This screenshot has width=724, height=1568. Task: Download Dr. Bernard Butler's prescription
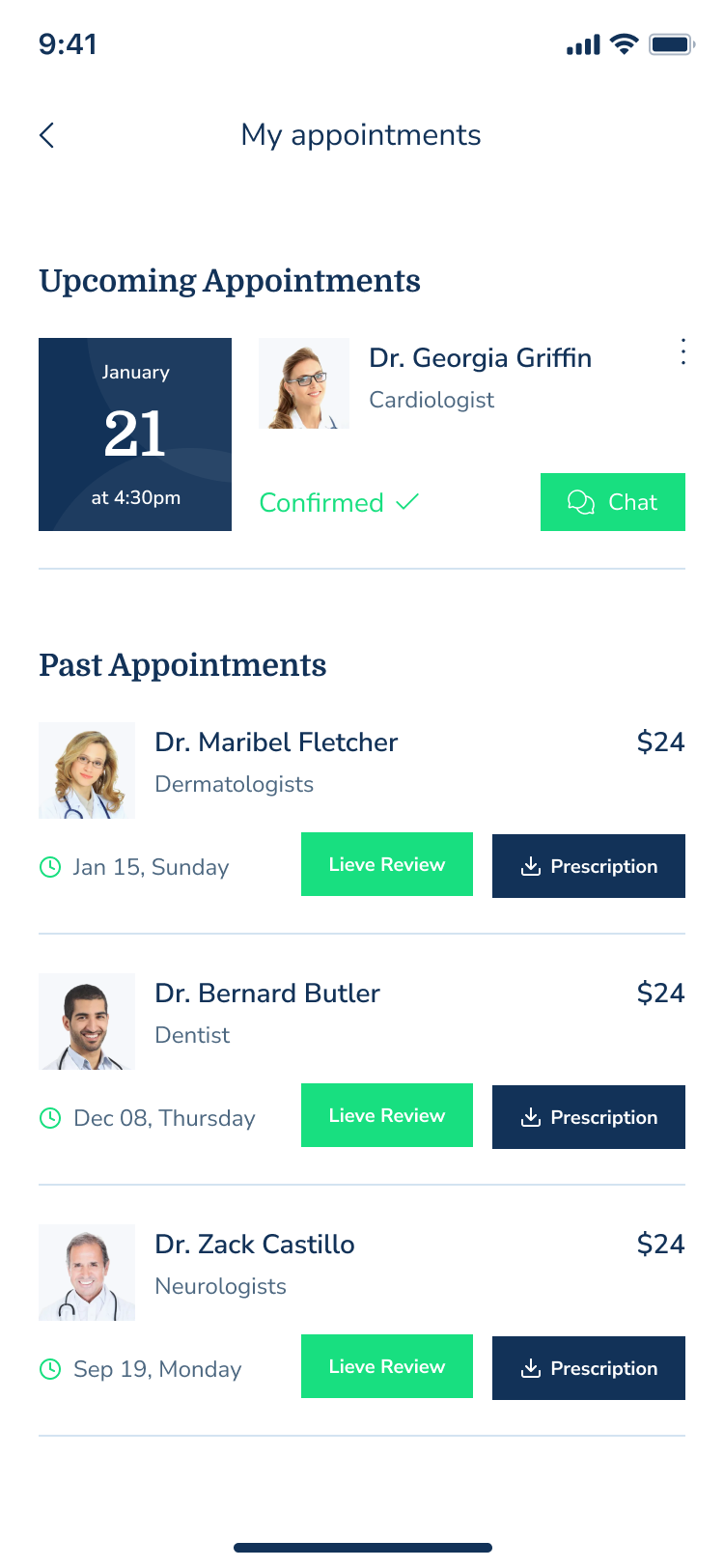coord(588,1117)
